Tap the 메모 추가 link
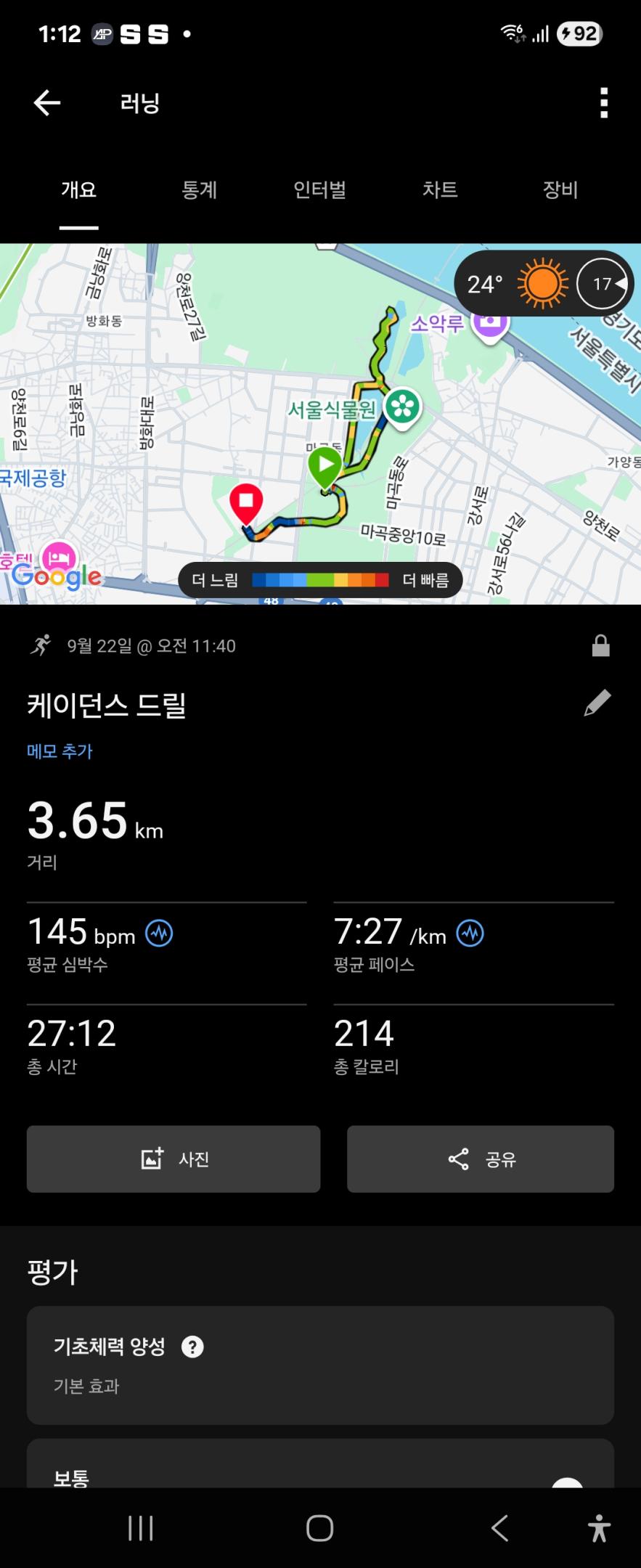The image size is (641, 1568). point(60,751)
